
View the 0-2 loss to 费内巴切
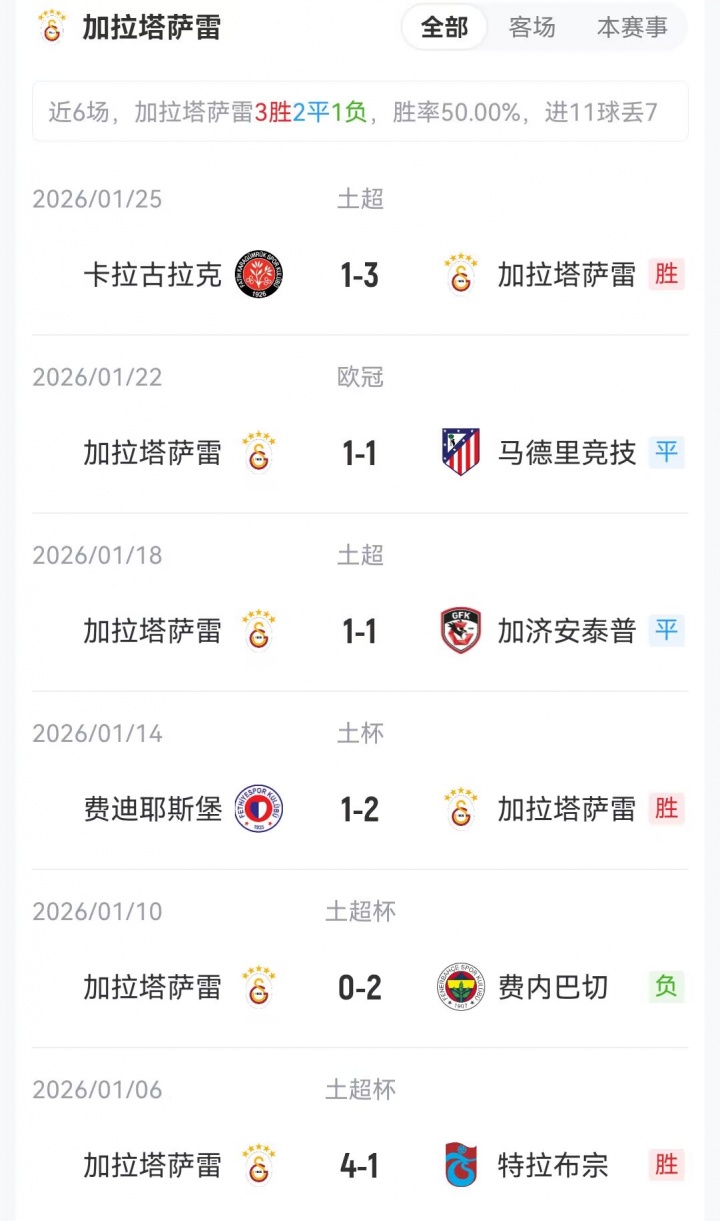(x=360, y=987)
